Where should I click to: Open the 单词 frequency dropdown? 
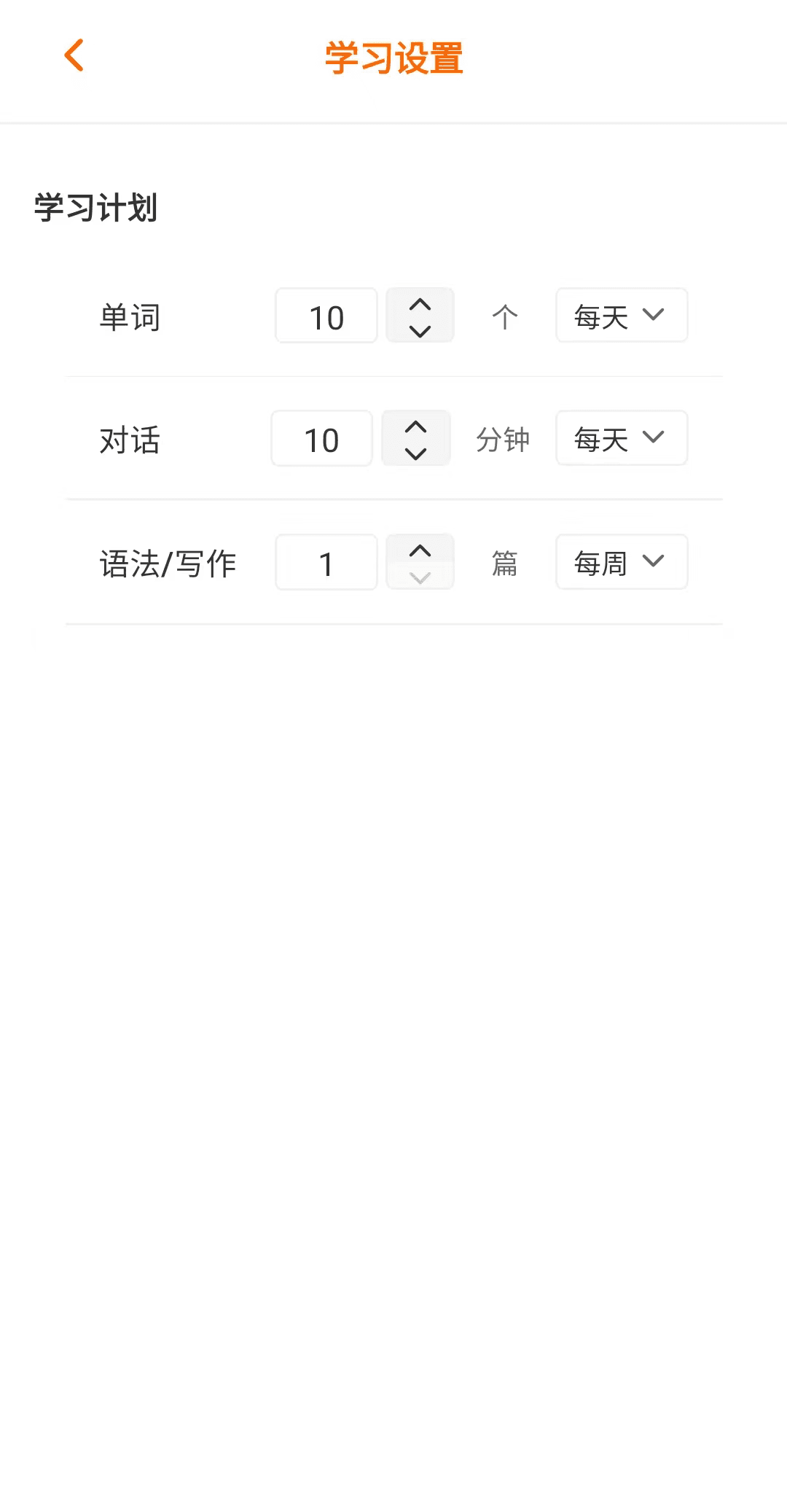pyautogui.click(x=622, y=316)
